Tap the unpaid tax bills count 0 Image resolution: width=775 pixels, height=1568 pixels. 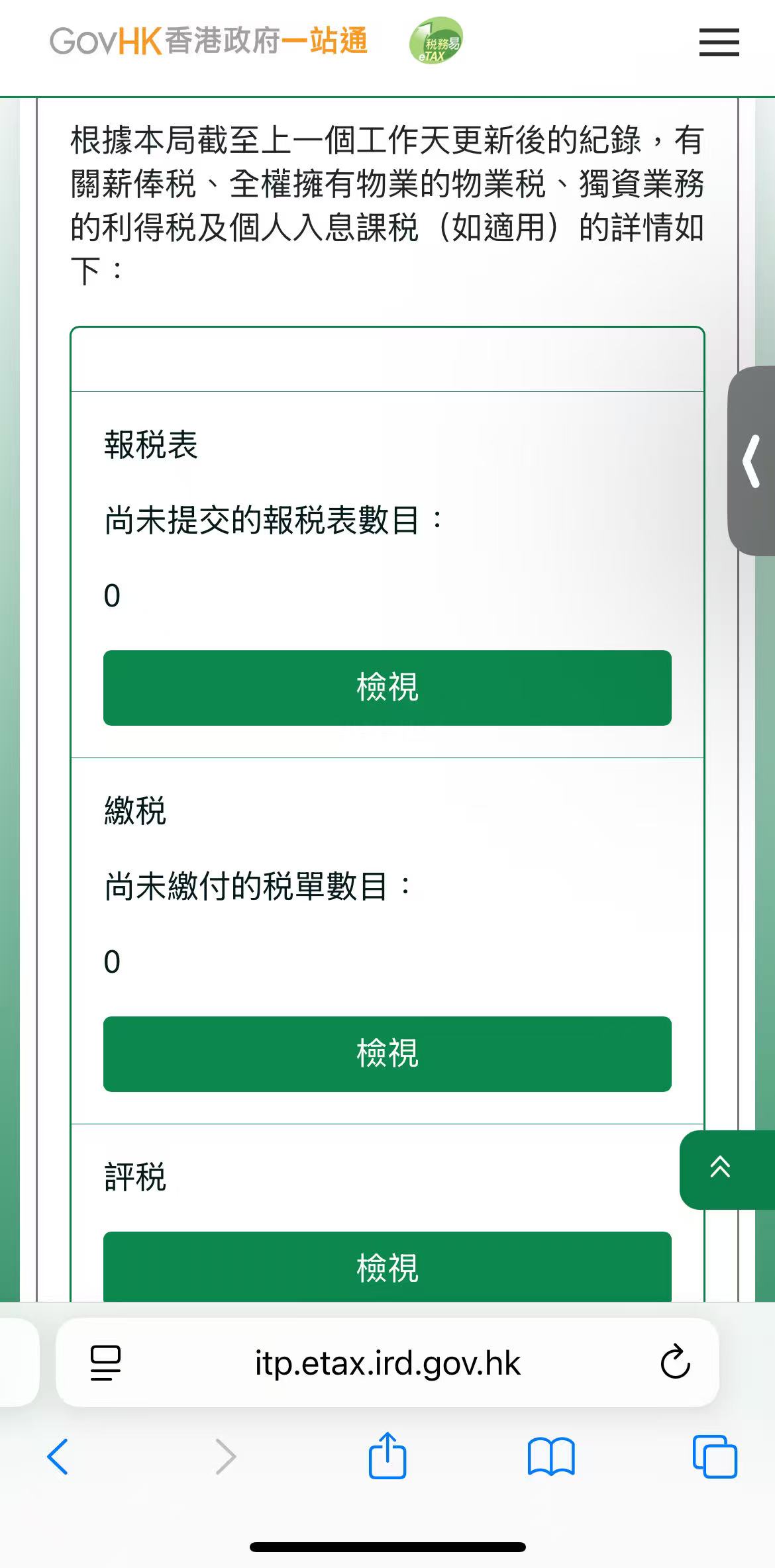pos(111,960)
